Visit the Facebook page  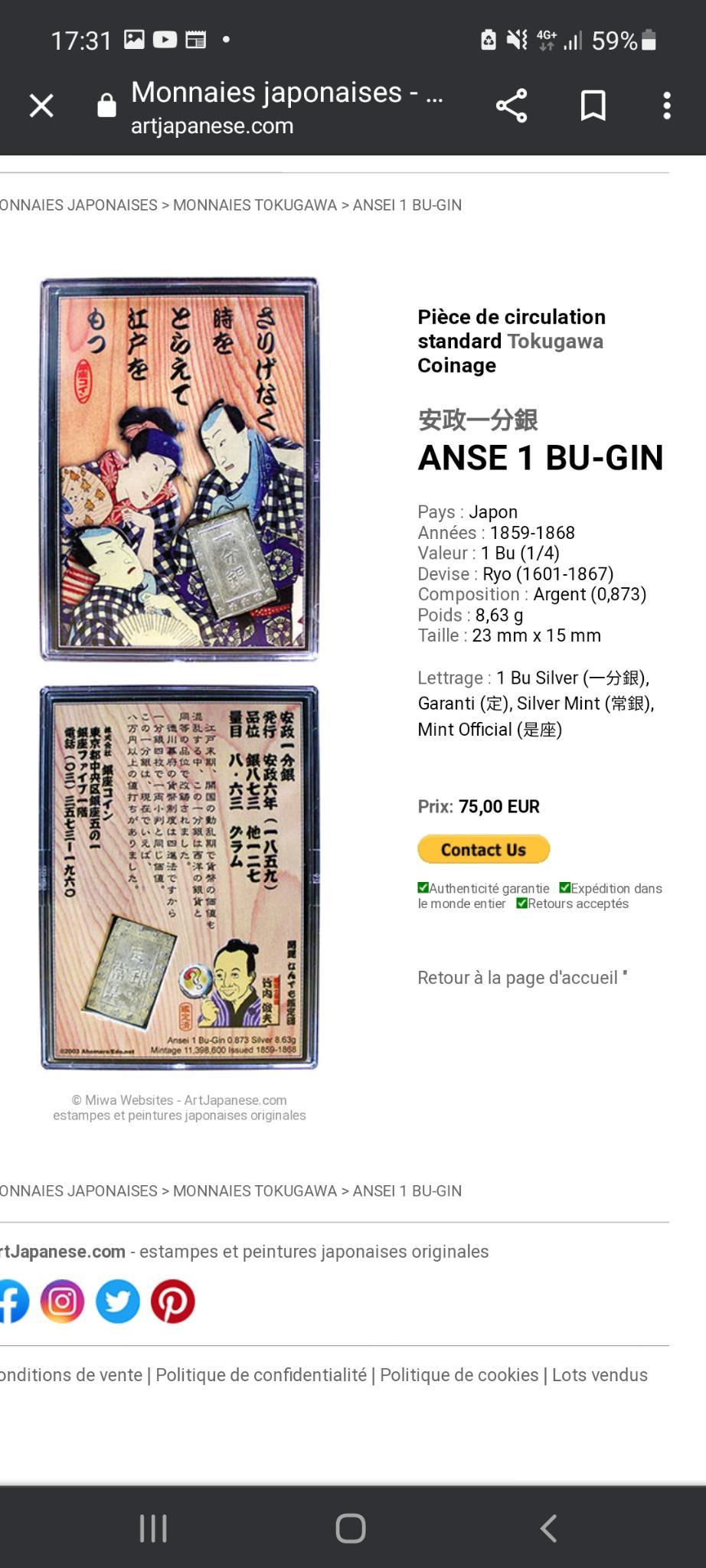[x=13, y=1301]
